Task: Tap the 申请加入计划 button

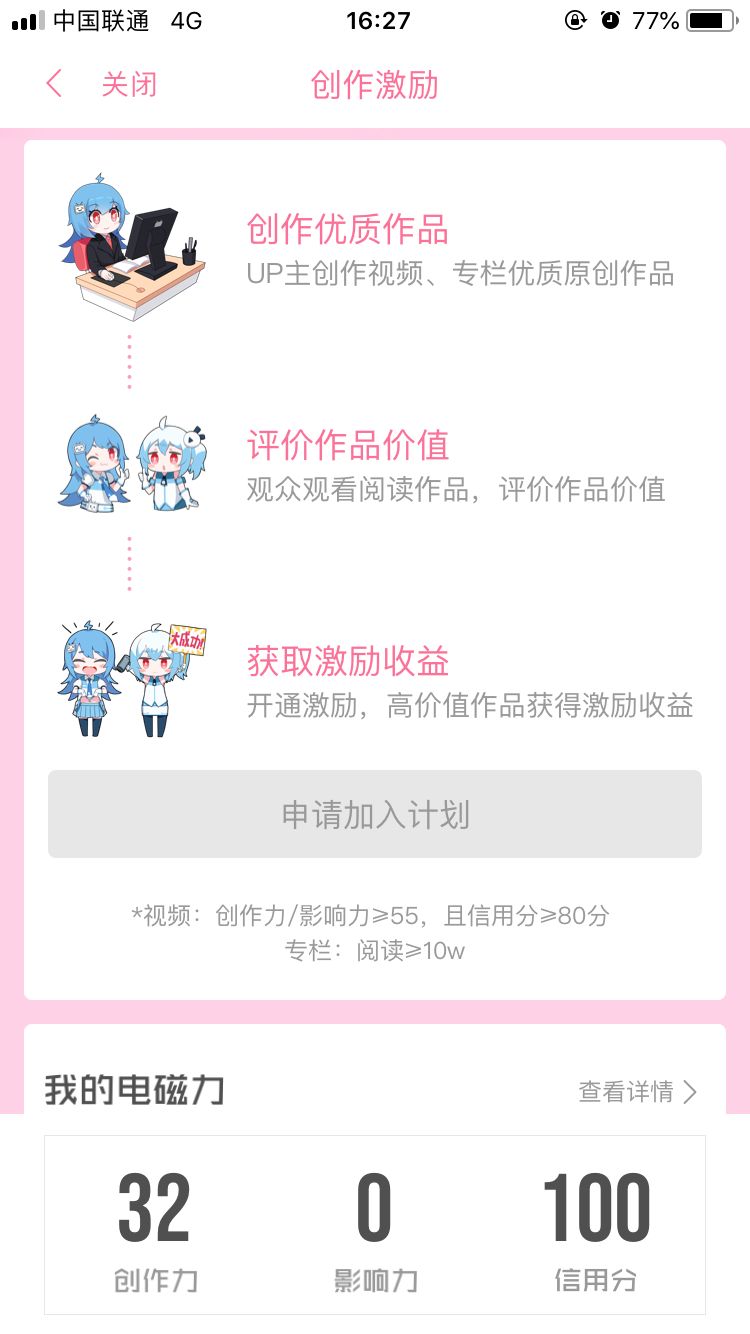Action: (x=375, y=814)
